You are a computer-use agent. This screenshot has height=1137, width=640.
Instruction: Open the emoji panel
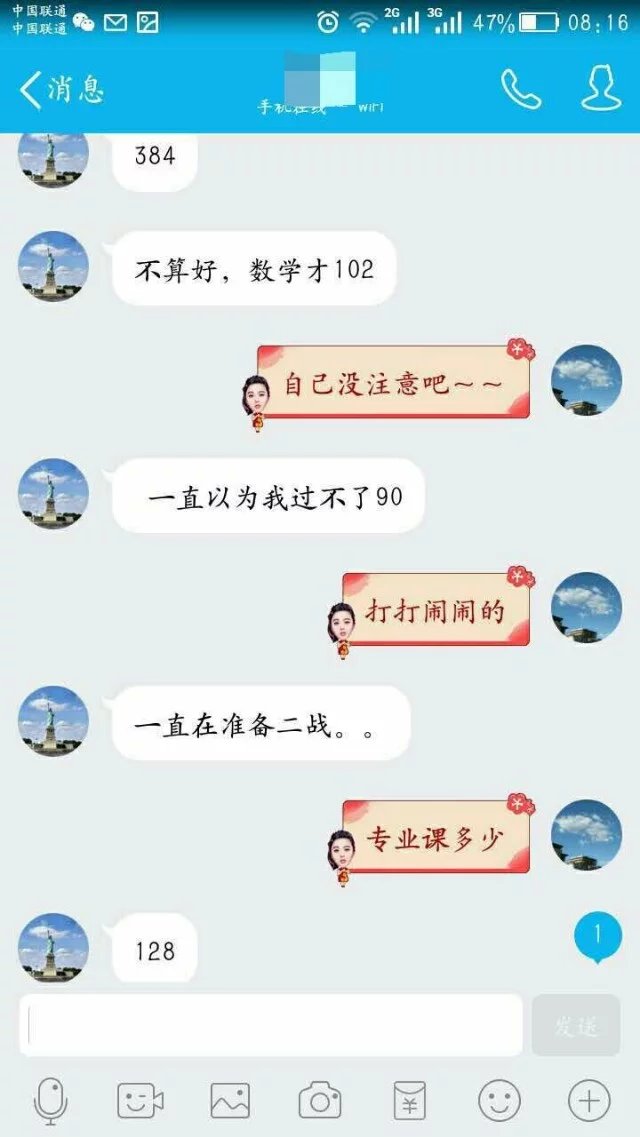499,1101
